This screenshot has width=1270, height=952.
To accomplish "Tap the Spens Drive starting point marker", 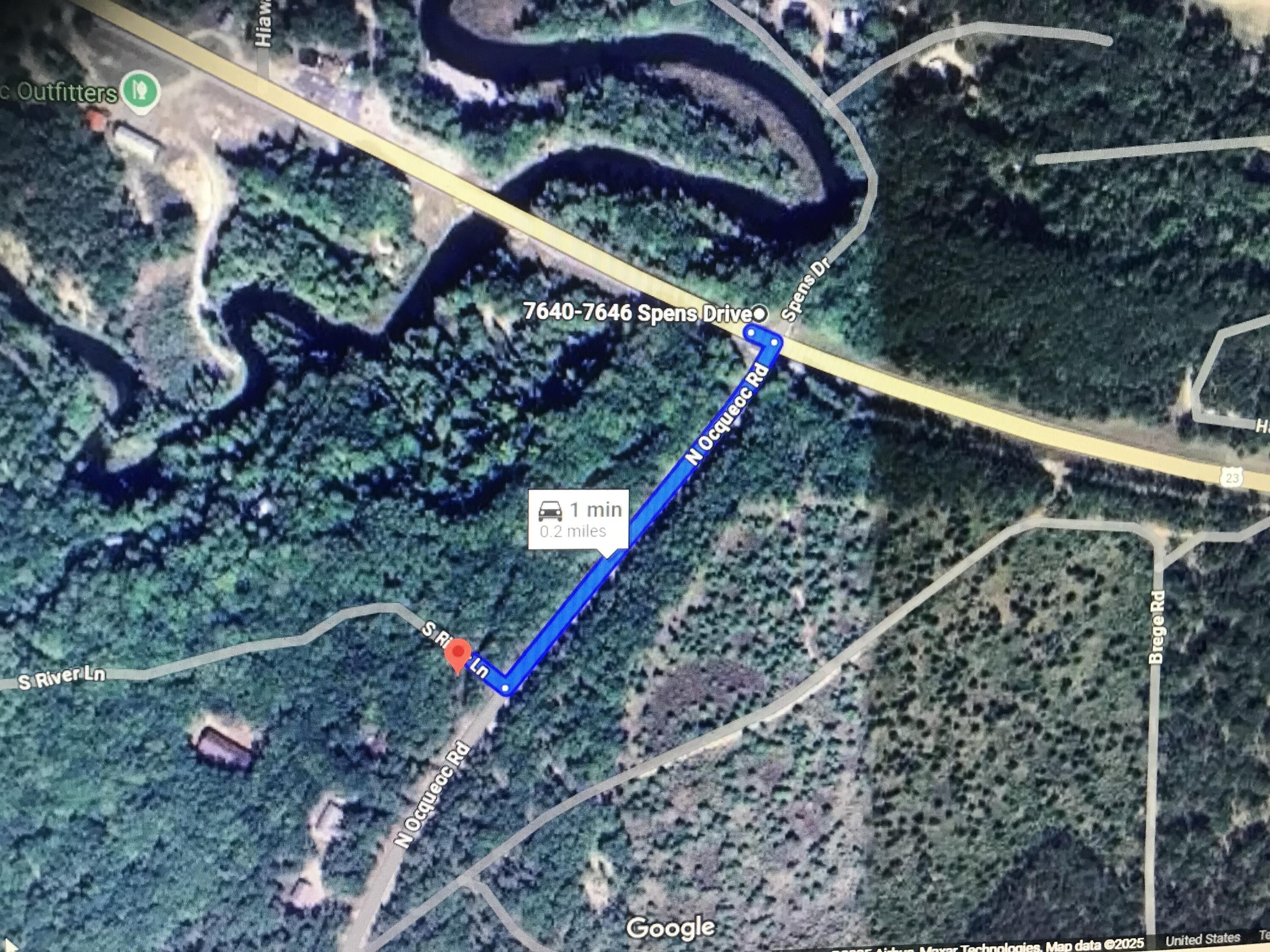I will [759, 314].
